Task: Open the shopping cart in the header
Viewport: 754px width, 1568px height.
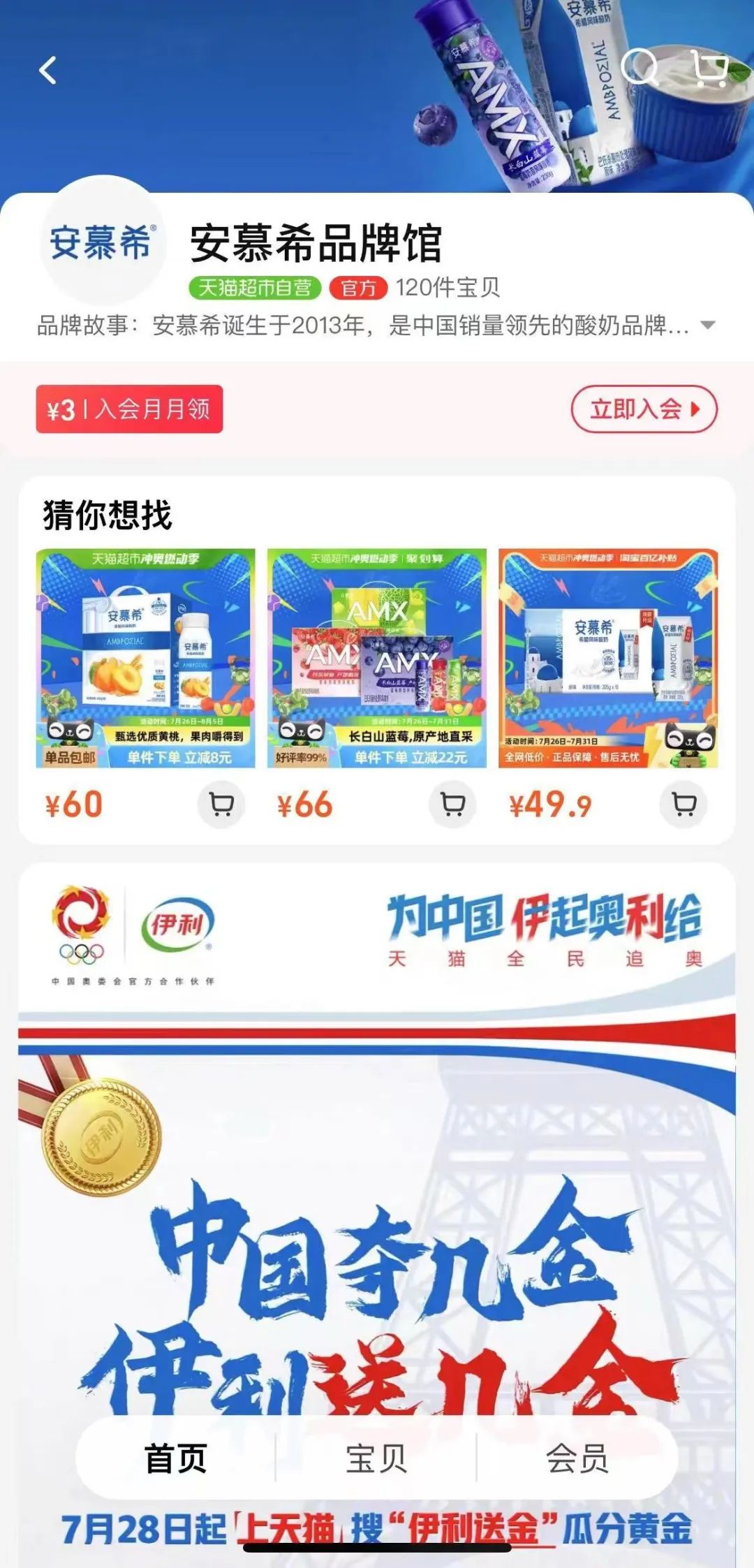Action: tap(711, 69)
